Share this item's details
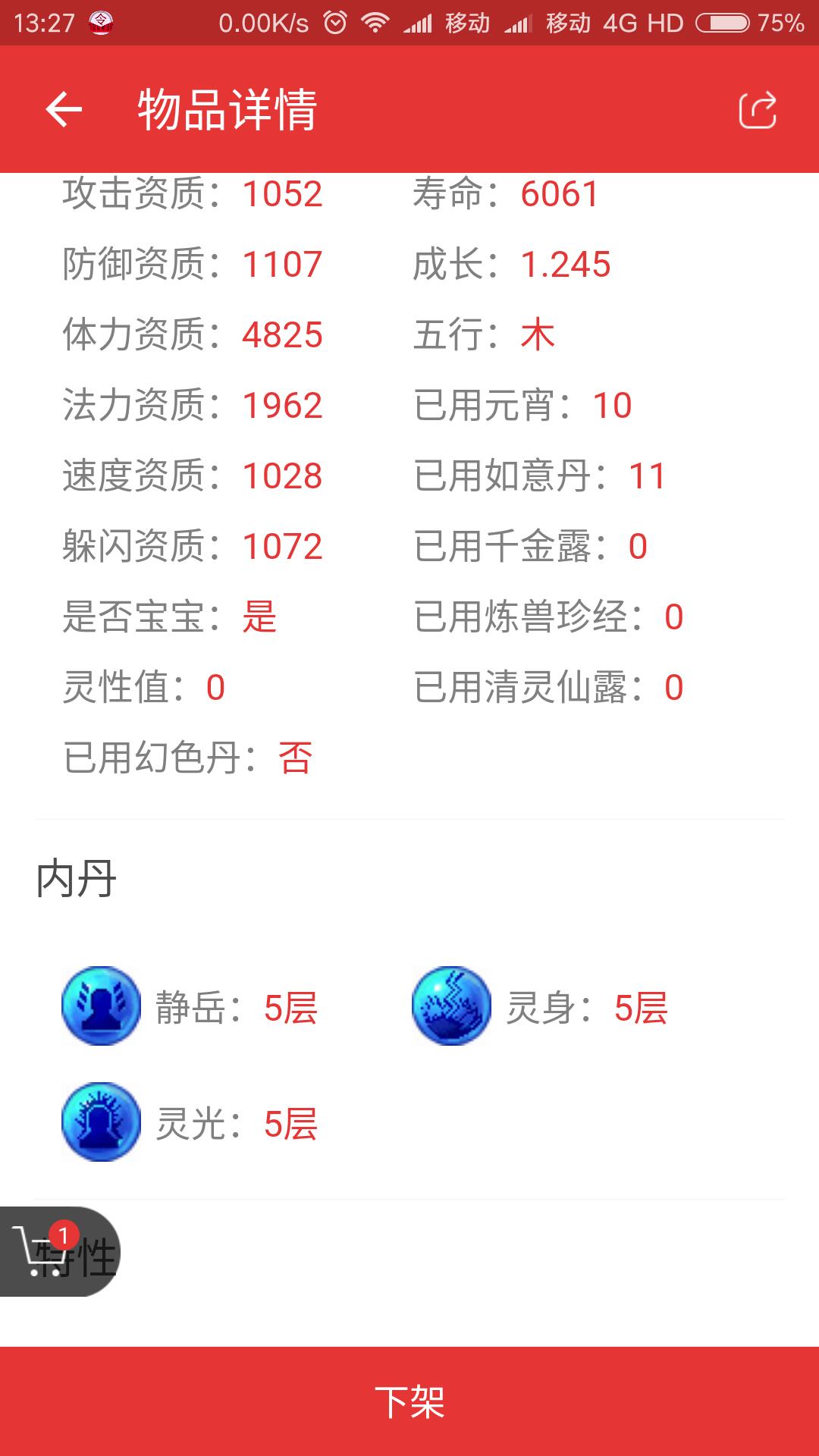The height and width of the screenshot is (1456, 819). 758,111
